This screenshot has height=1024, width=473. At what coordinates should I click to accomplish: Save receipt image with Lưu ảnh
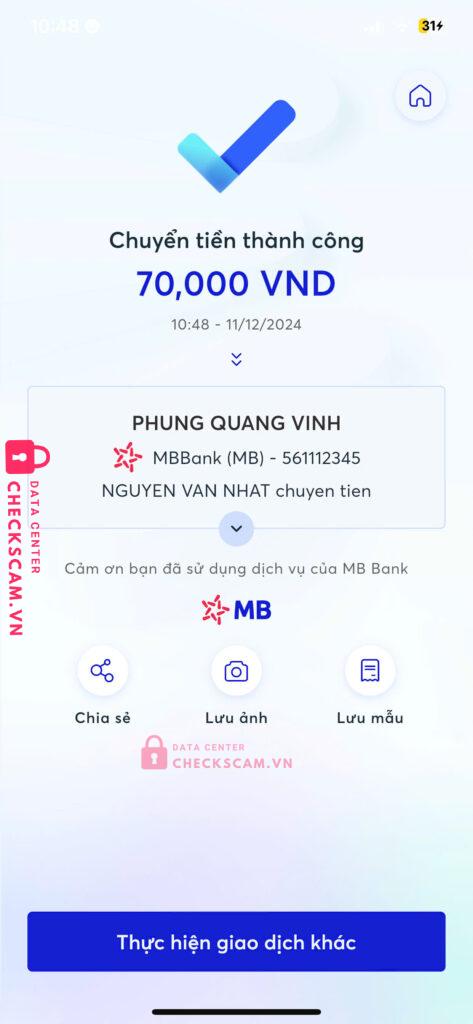(236, 671)
